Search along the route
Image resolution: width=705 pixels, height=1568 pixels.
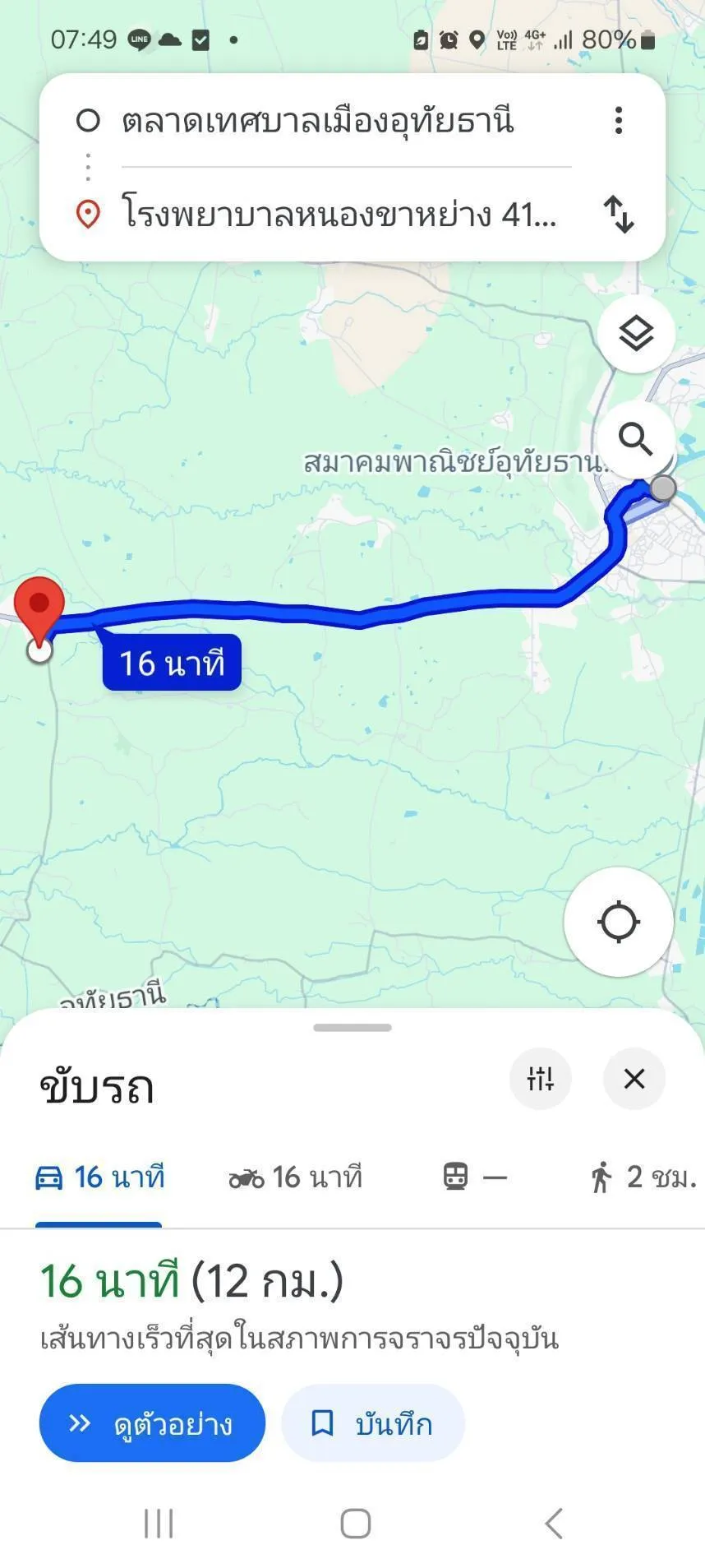636,440
